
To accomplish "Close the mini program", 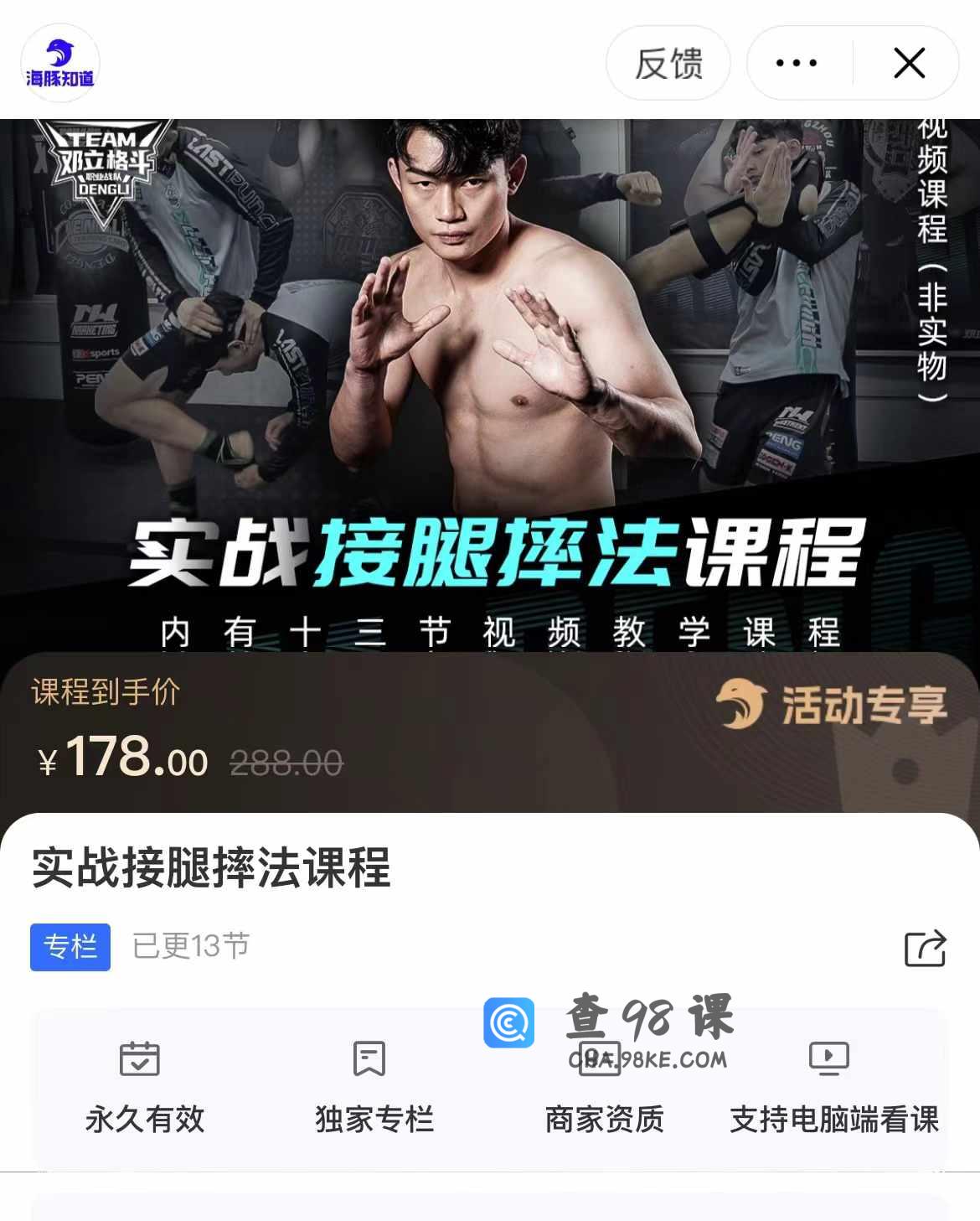I will (909, 64).
